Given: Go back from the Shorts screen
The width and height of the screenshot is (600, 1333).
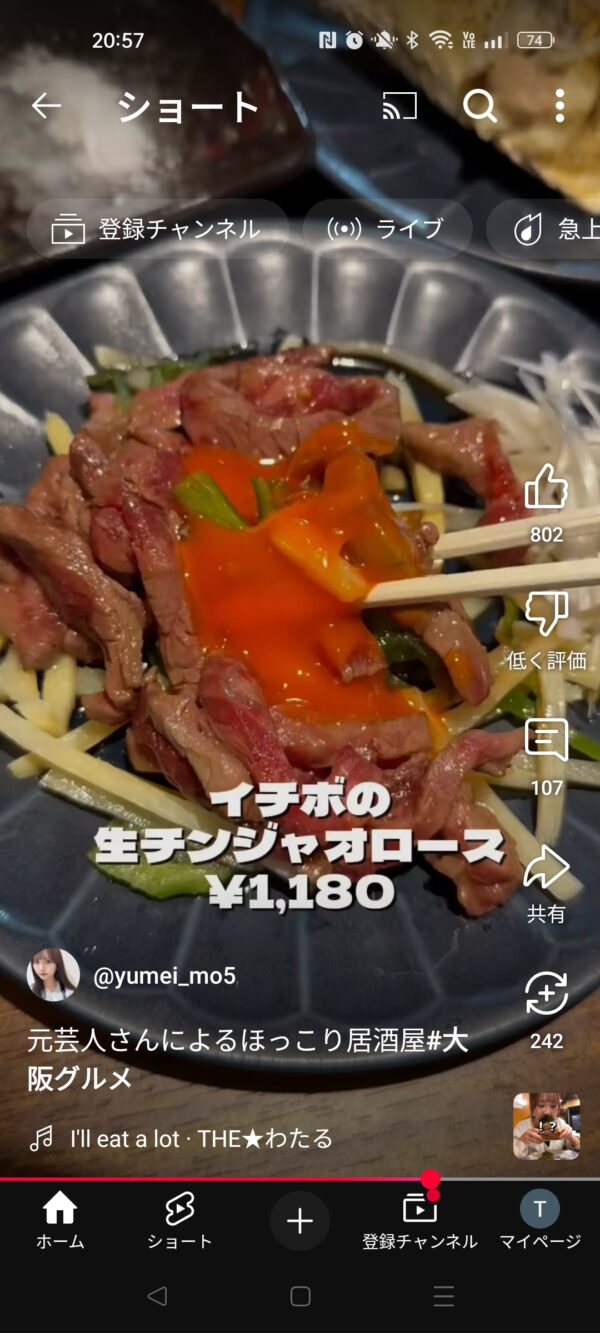Looking at the screenshot, I should pos(46,106).
